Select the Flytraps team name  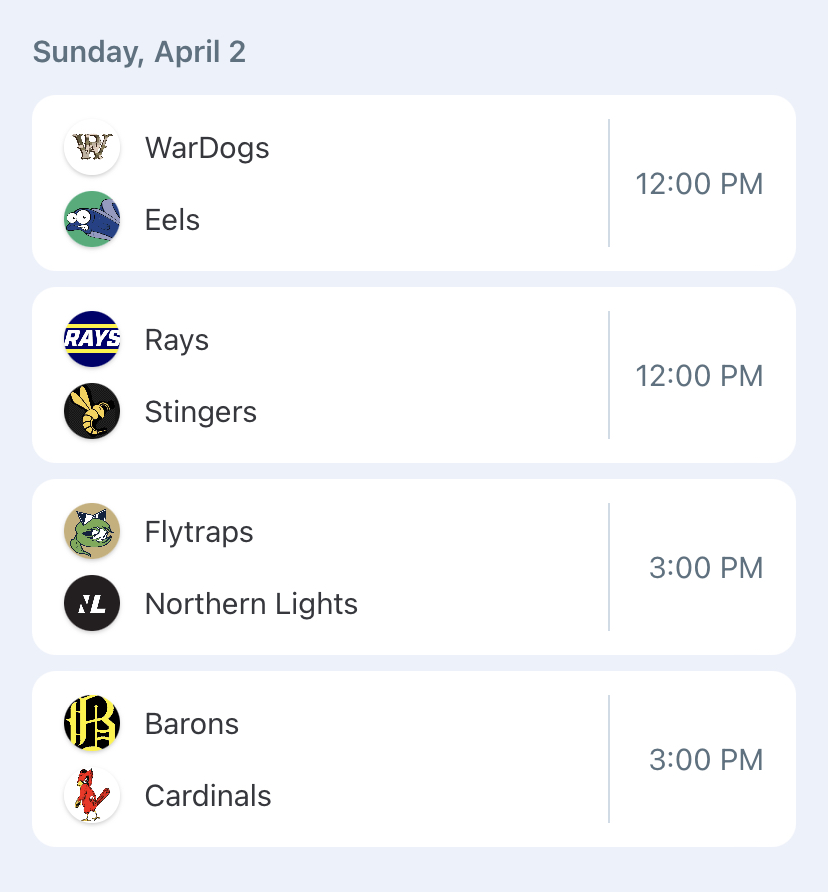click(x=199, y=532)
